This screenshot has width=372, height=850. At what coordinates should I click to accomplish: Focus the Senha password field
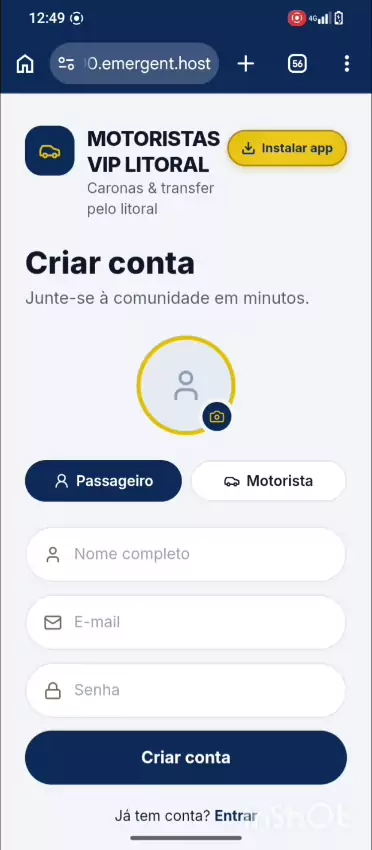point(186,690)
